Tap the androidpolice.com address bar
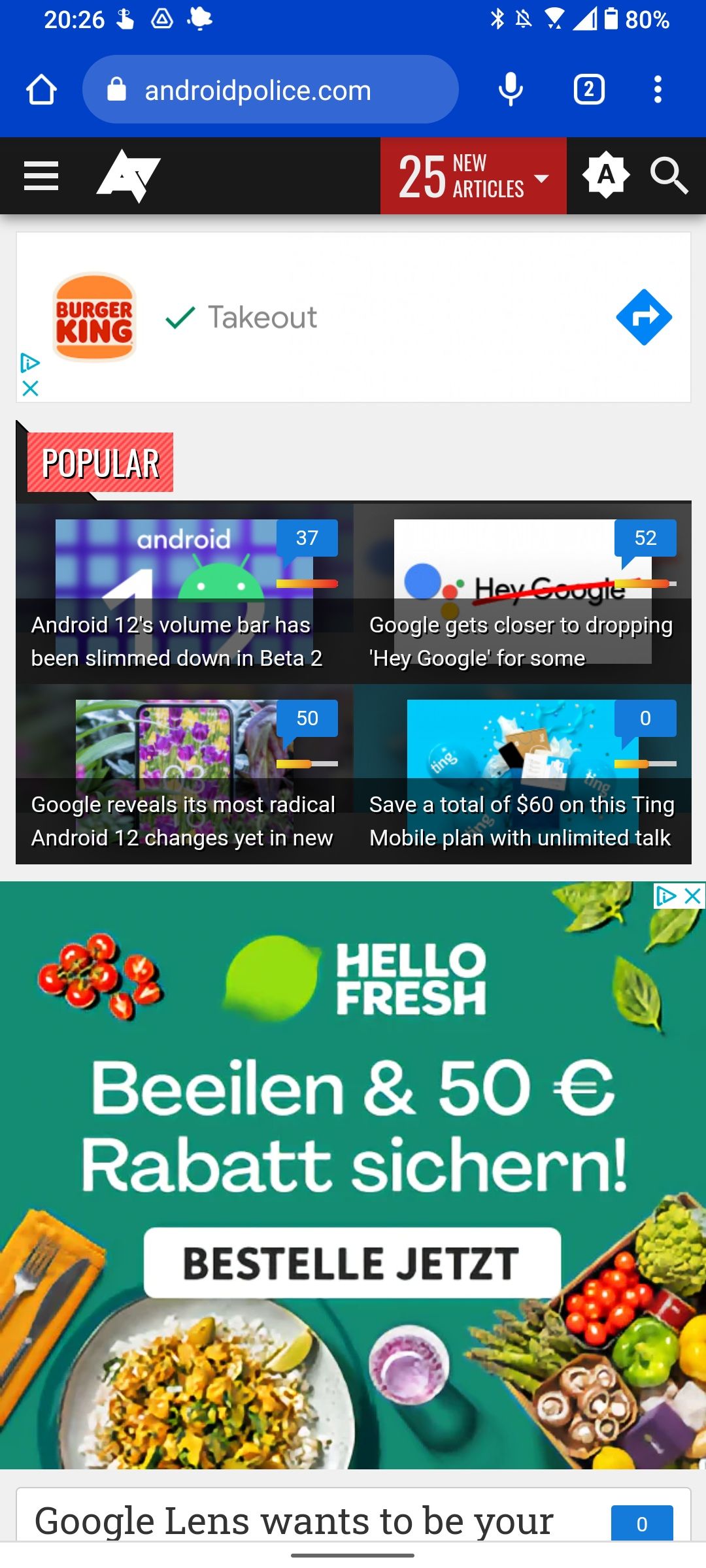The image size is (706, 1568). pyautogui.click(x=270, y=90)
